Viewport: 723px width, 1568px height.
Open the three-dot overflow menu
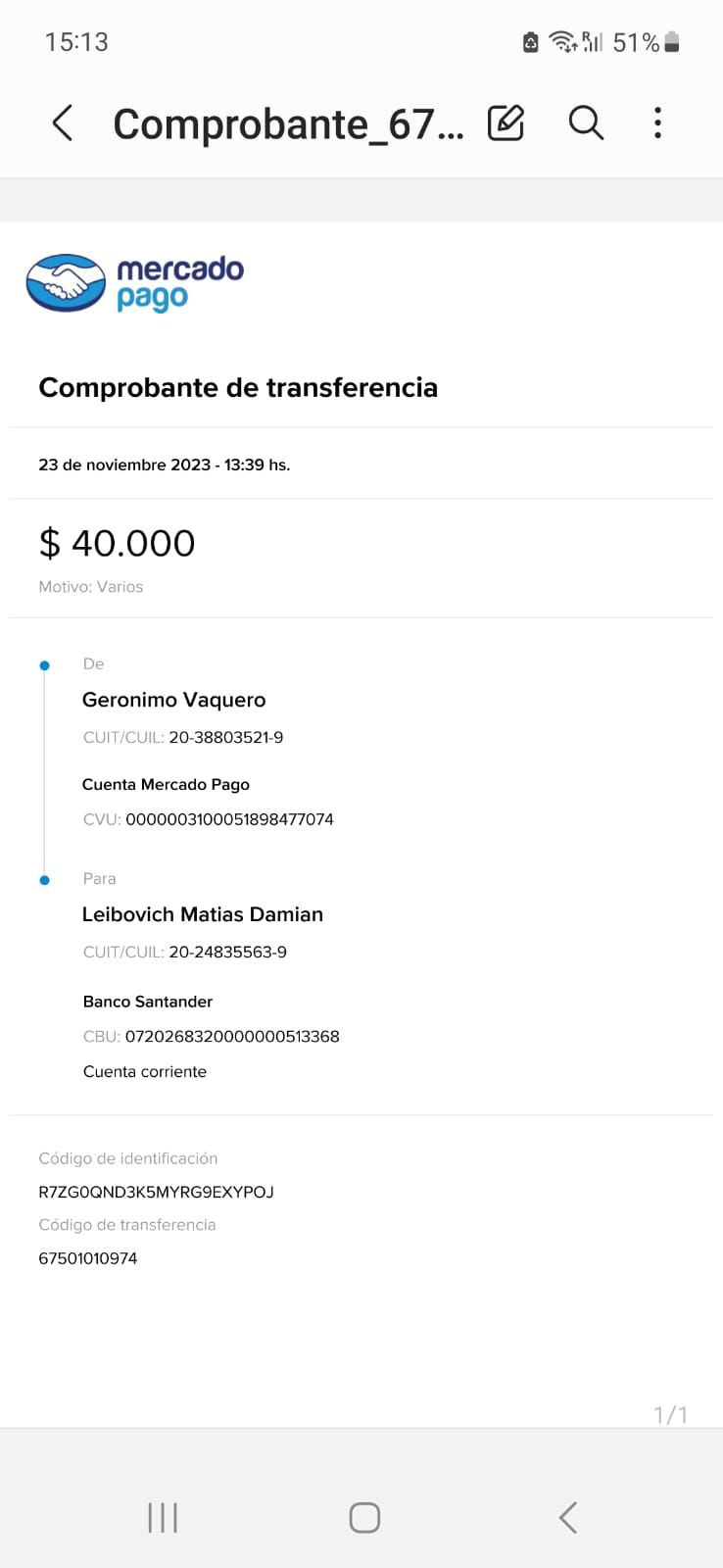click(x=657, y=123)
